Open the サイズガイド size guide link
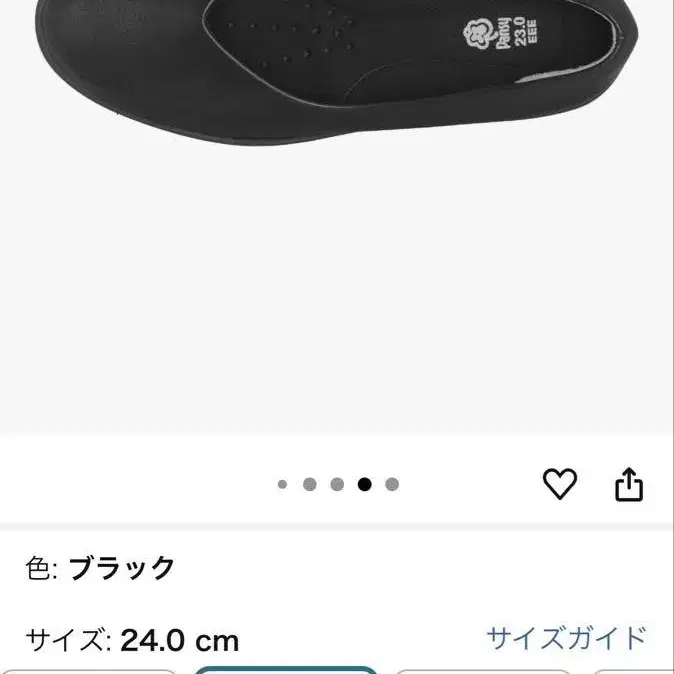The image size is (674, 674). tap(567, 638)
